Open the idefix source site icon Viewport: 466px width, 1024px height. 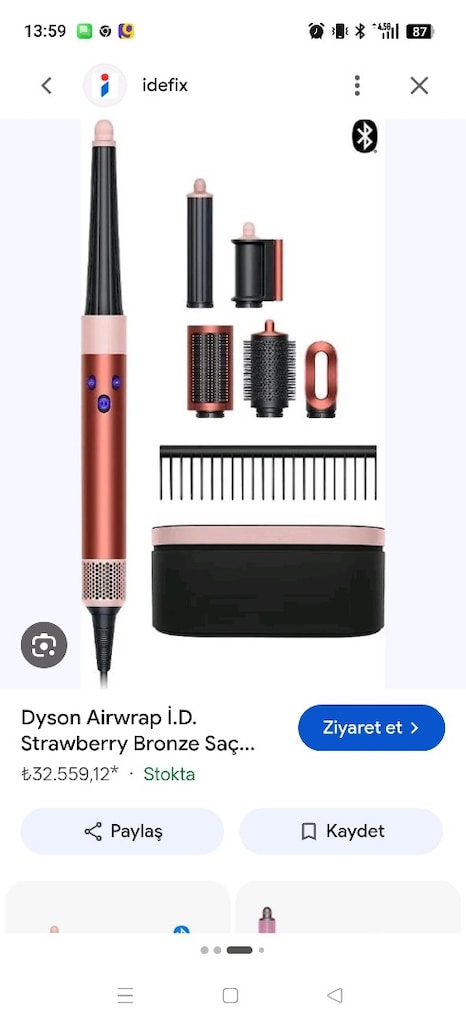pos(104,86)
